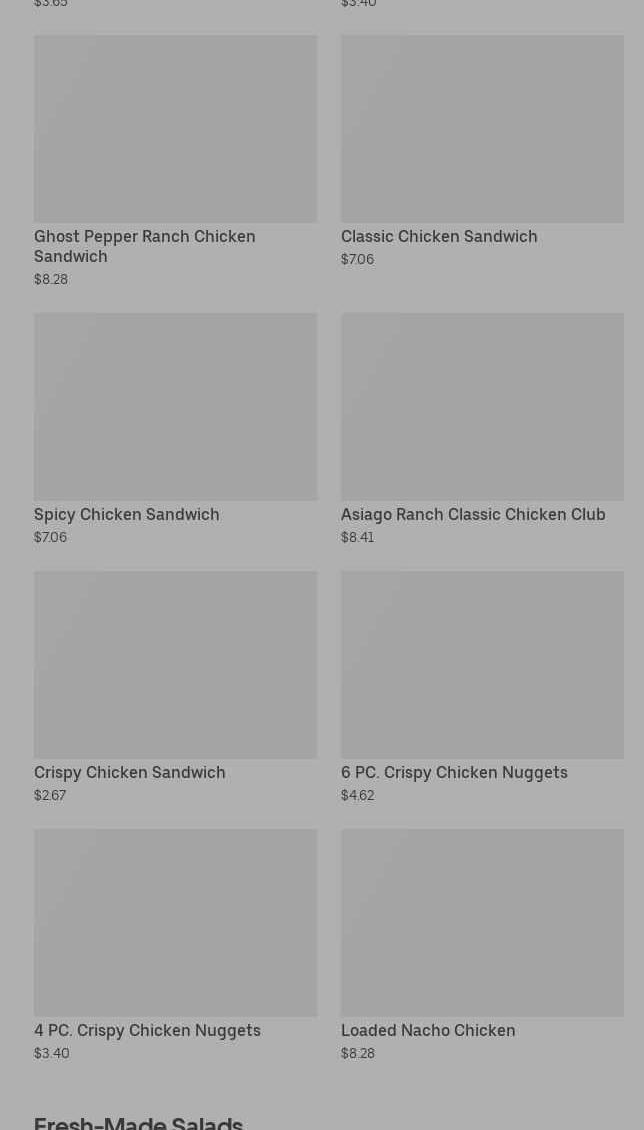Open the Loaded Nacho Chicken item
Image resolution: width=644 pixels, height=1130 pixels.
[x=482, y=946]
